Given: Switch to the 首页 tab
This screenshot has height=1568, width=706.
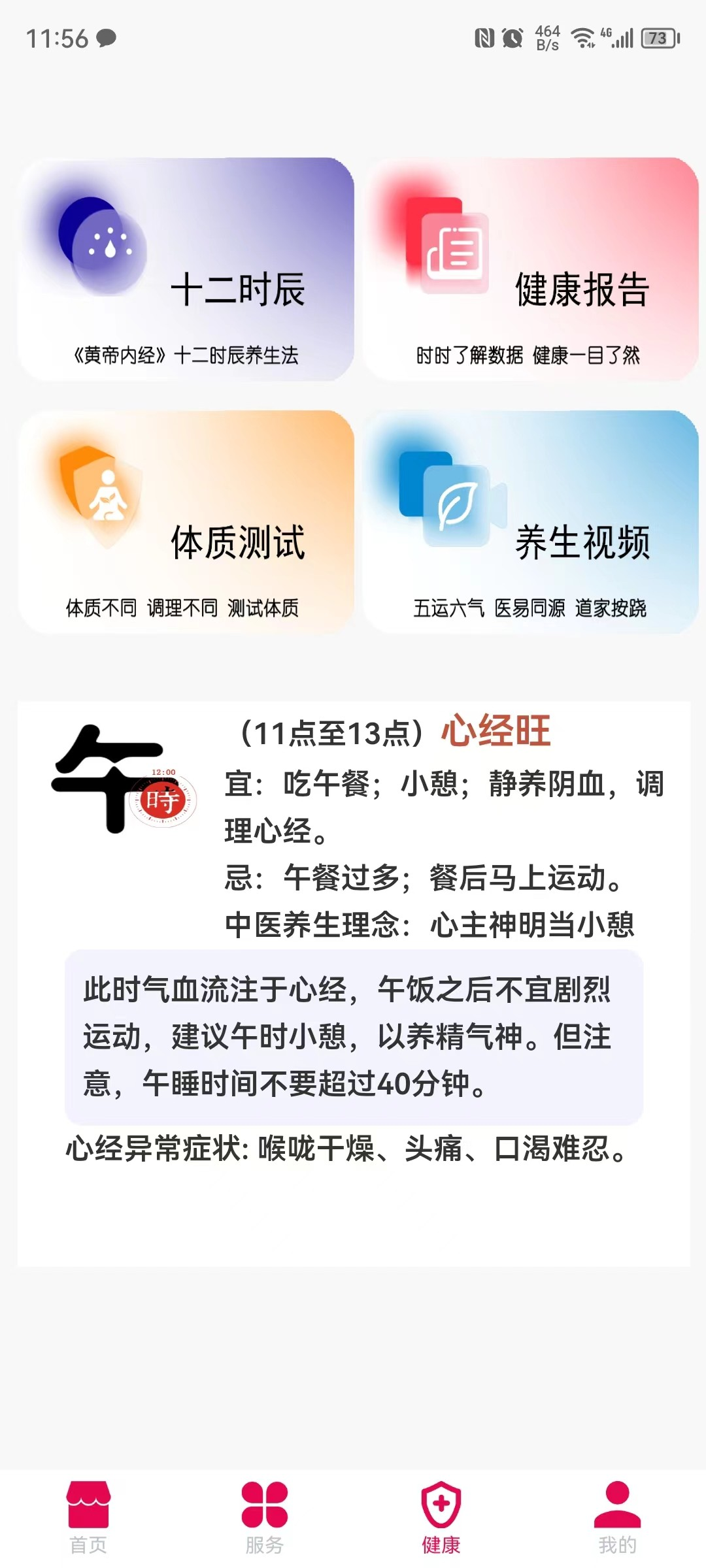Looking at the screenshot, I should 88,1517.
